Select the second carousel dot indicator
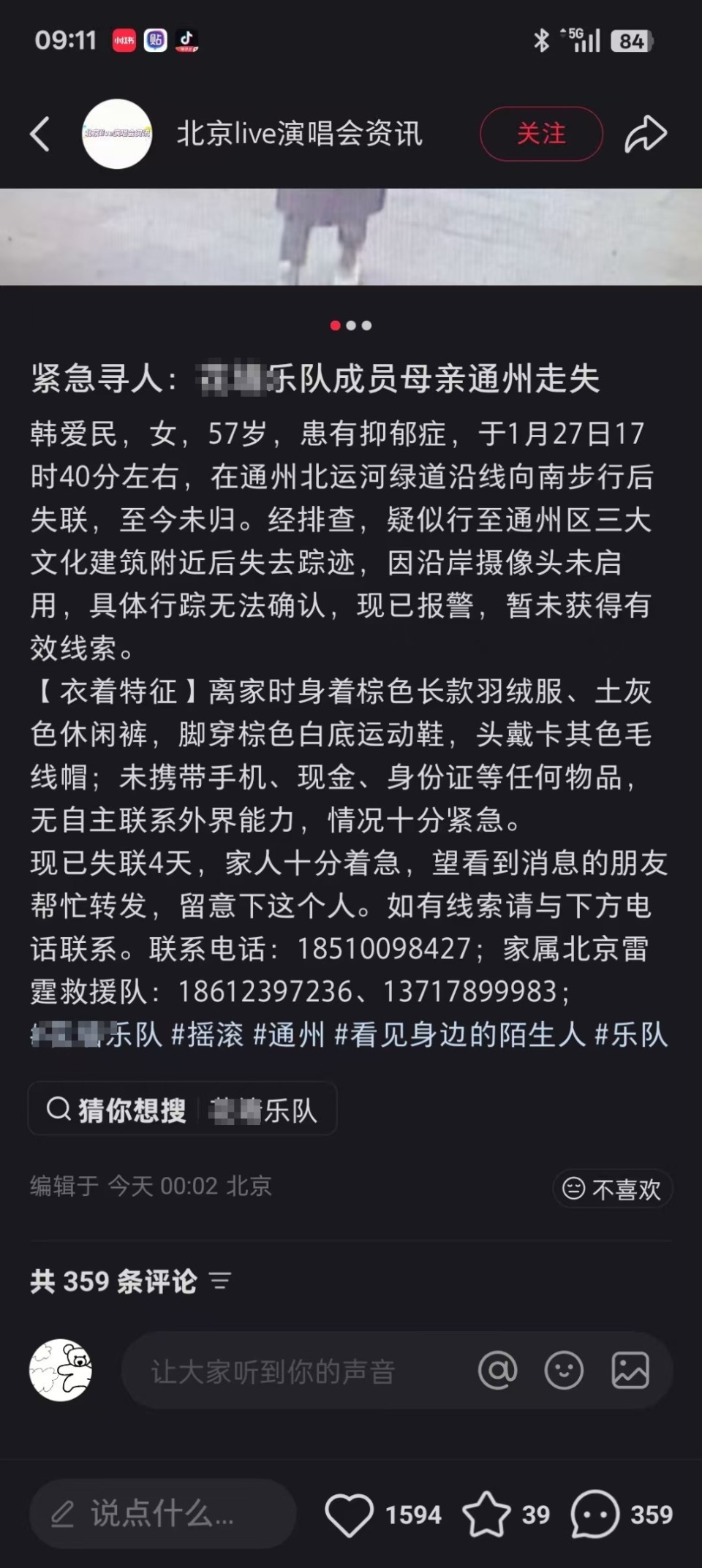 (x=352, y=327)
